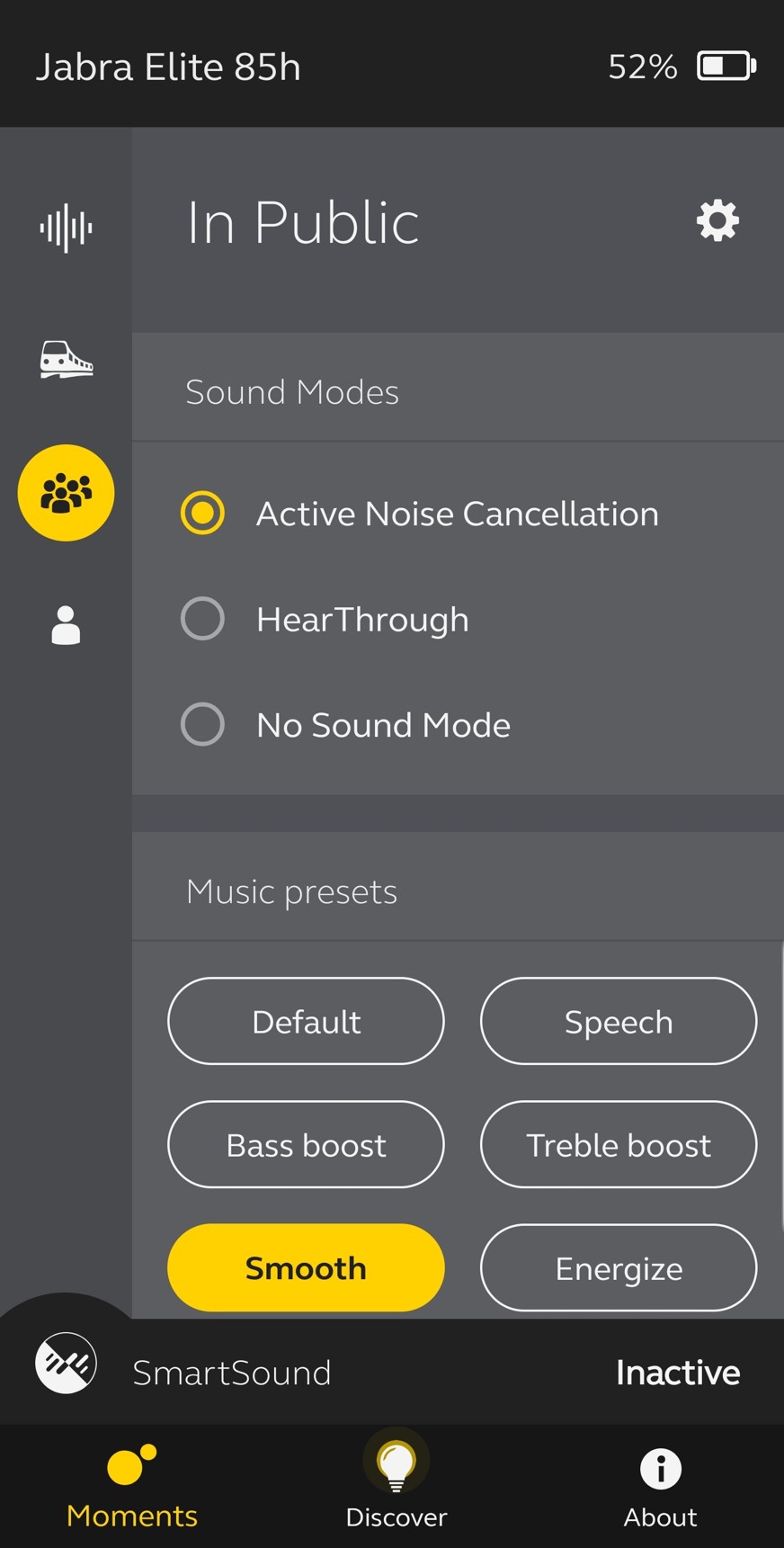
Task: Open the SmartSound Inactive bar
Action: tap(392, 1373)
